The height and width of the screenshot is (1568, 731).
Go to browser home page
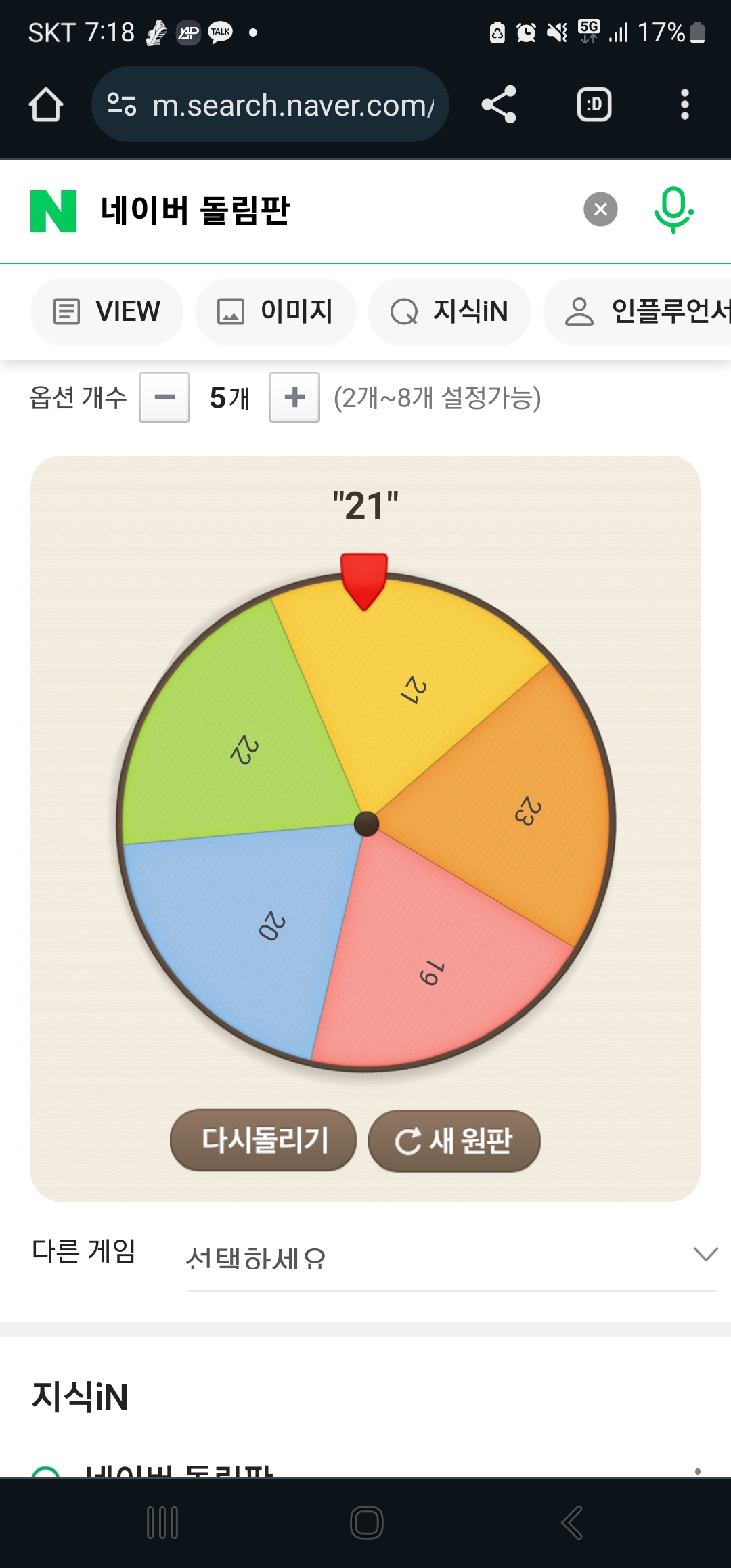click(x=46, y=105)
